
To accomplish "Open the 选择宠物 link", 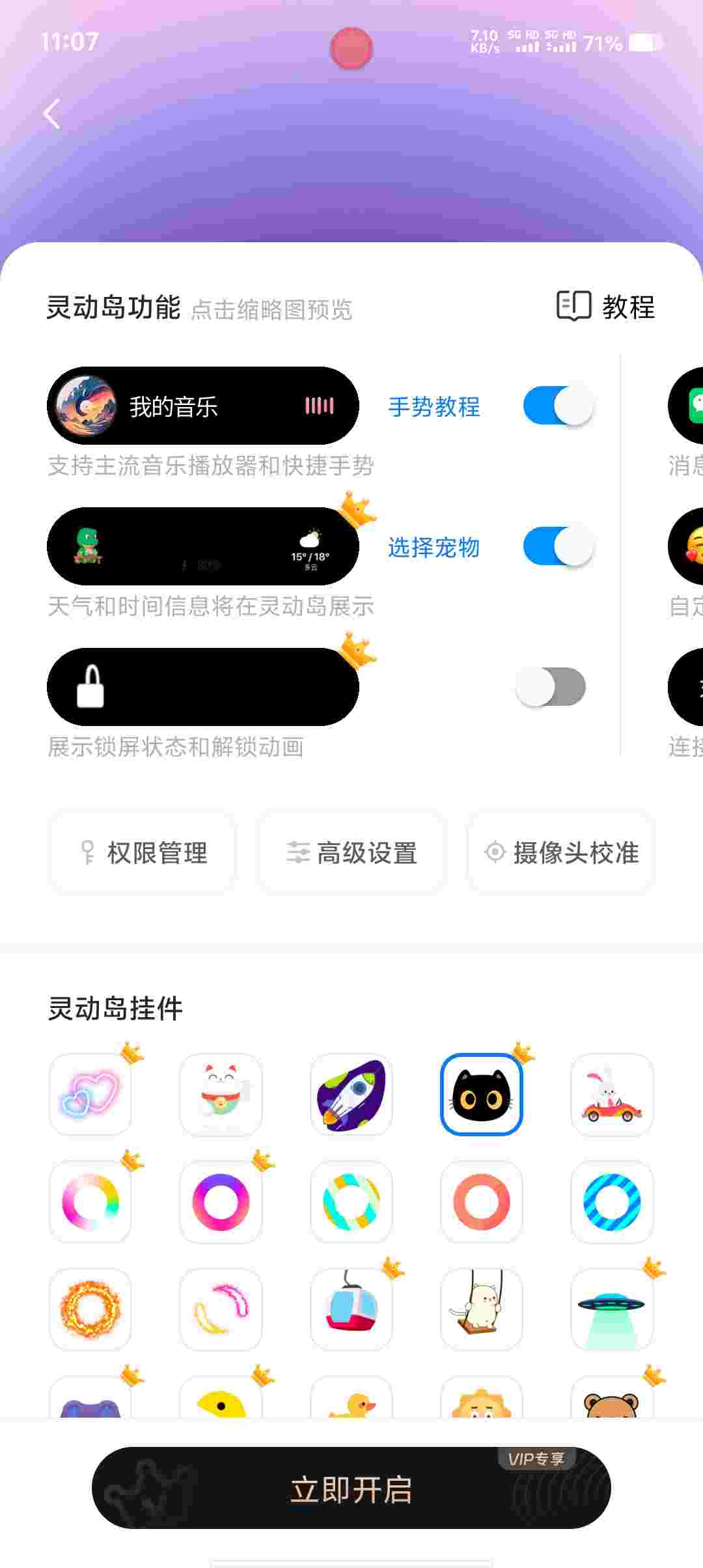I will pos(434,548).
